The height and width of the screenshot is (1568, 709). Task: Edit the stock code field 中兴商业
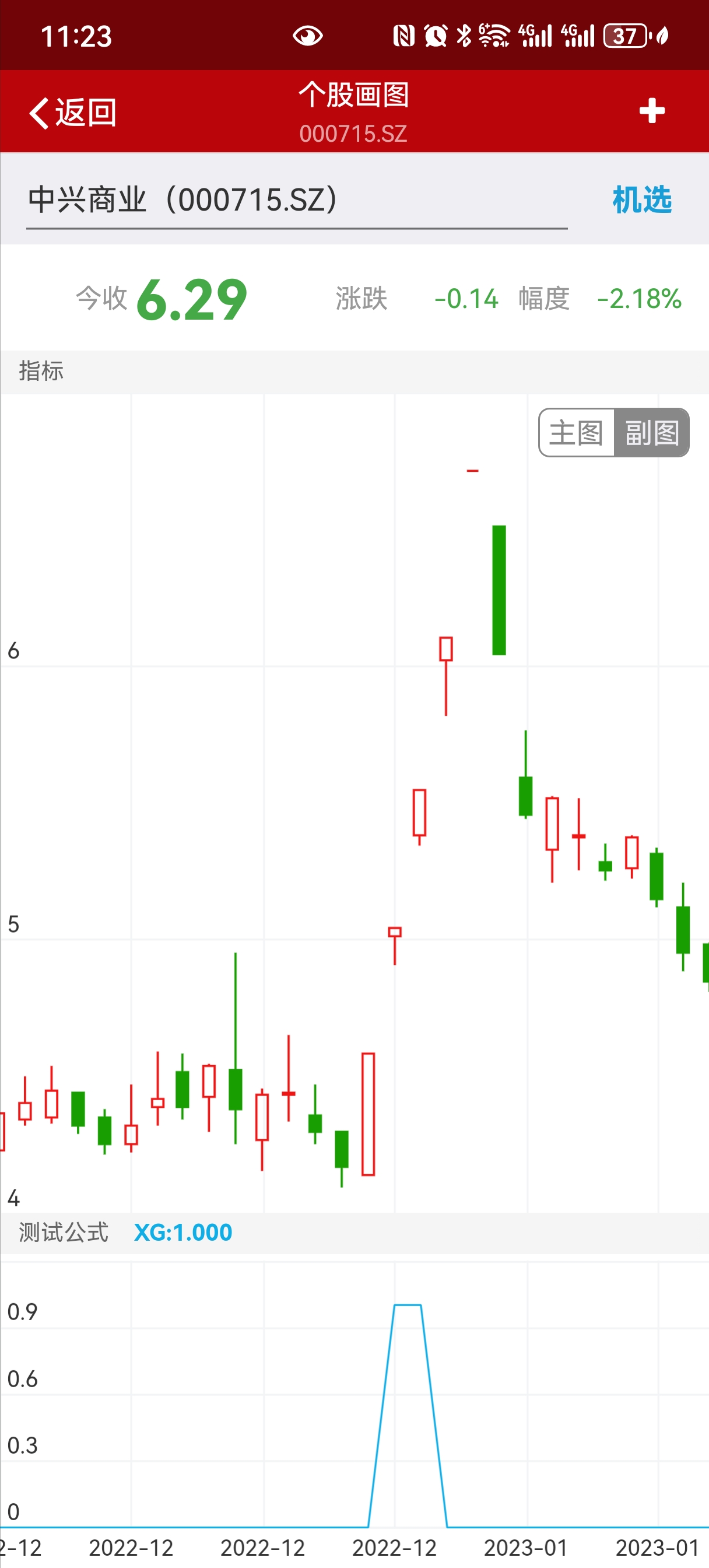(296, 201)
